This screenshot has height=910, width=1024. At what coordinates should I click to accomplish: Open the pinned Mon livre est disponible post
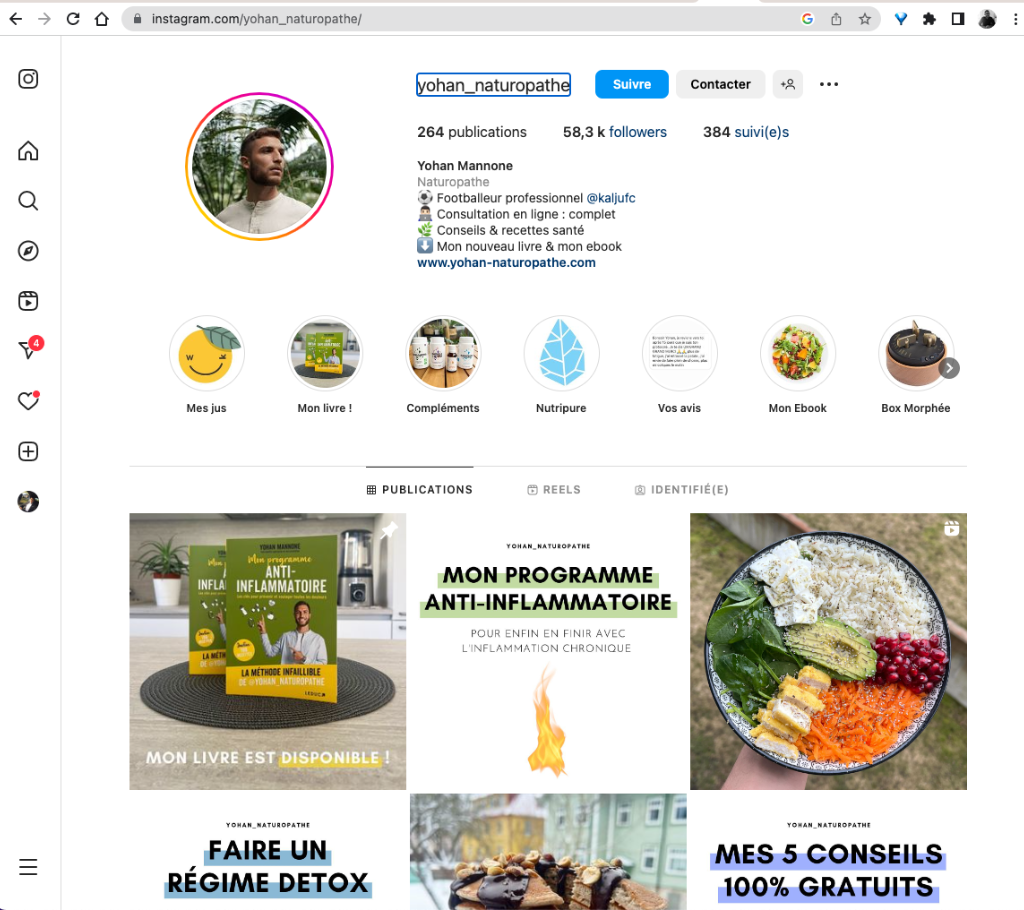pos(267,651)
